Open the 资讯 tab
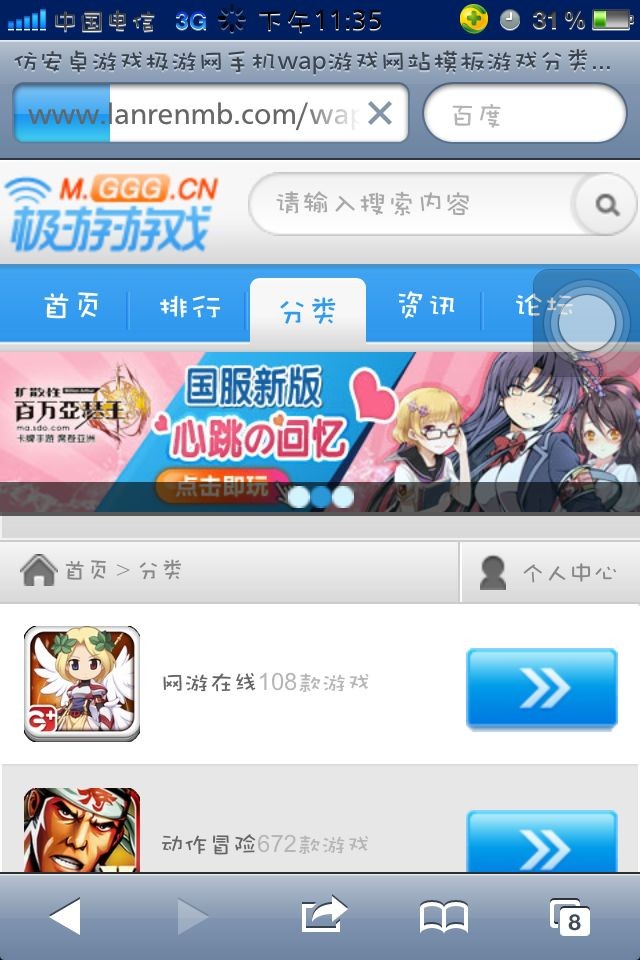The width and height of the screenshot is (640, 960). coord(426,306)
